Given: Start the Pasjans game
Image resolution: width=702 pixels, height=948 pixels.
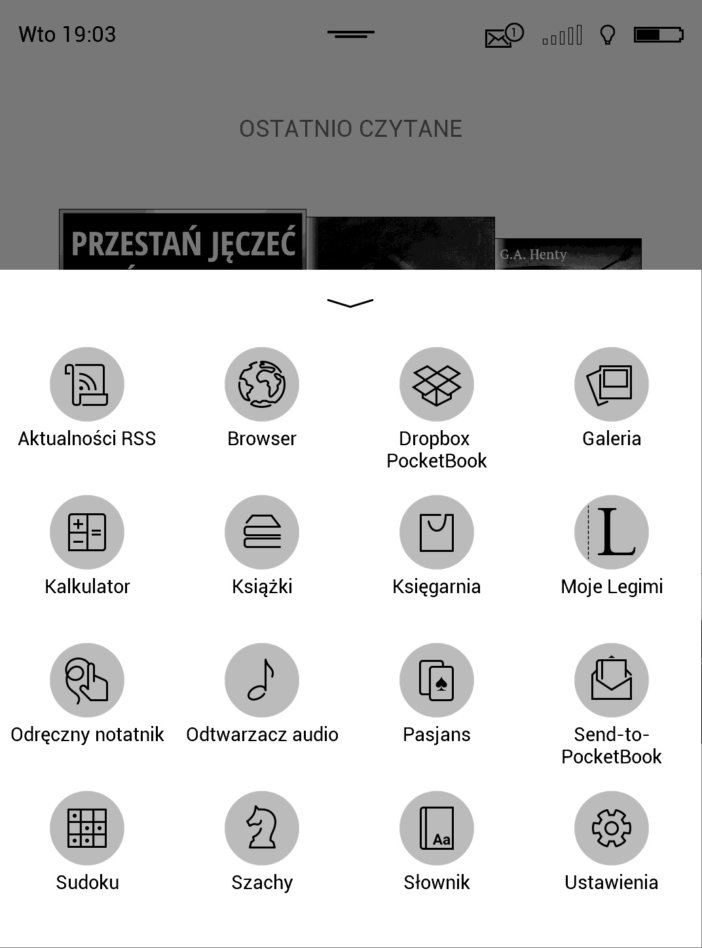Looking at the screenshot, I should [436, 681].
